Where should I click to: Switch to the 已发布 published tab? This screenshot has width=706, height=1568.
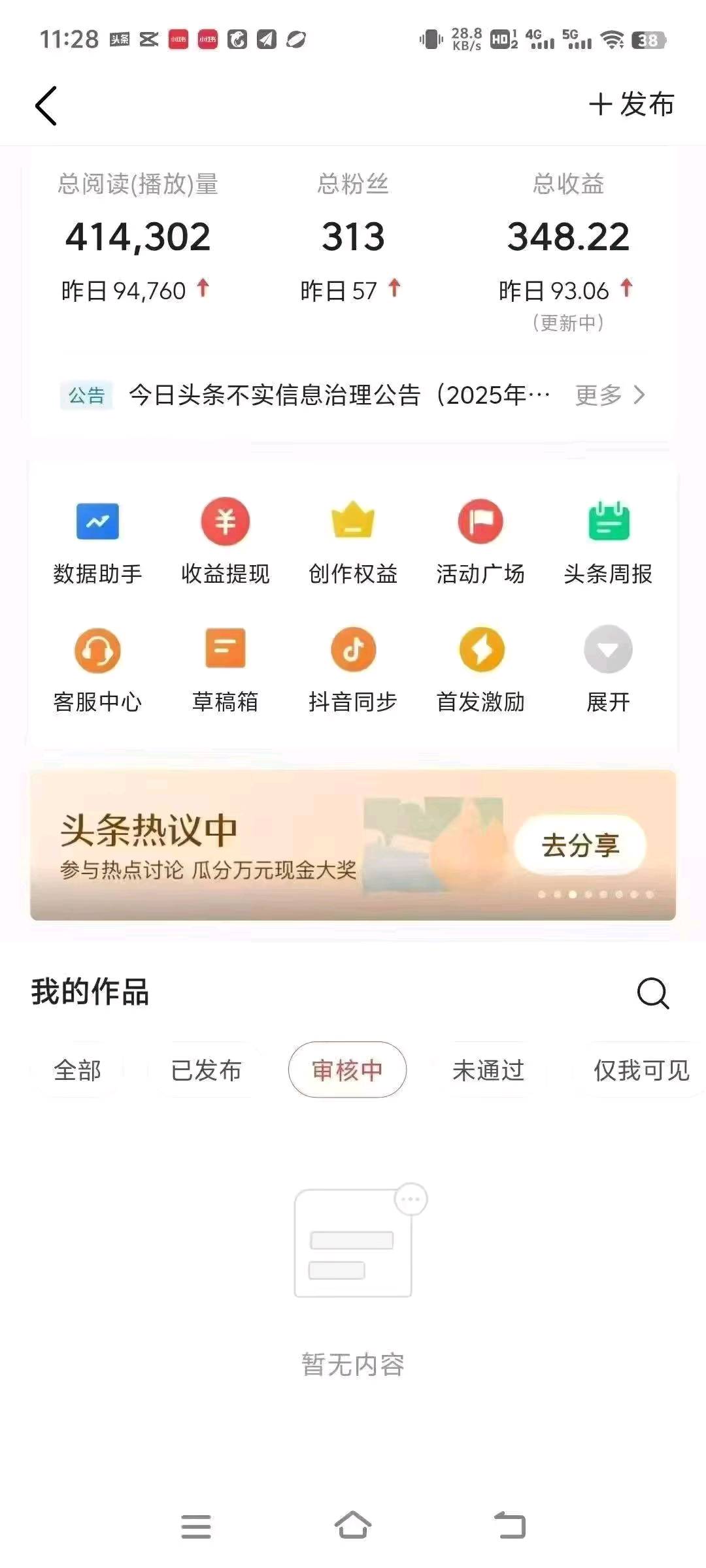[207, 1070]
